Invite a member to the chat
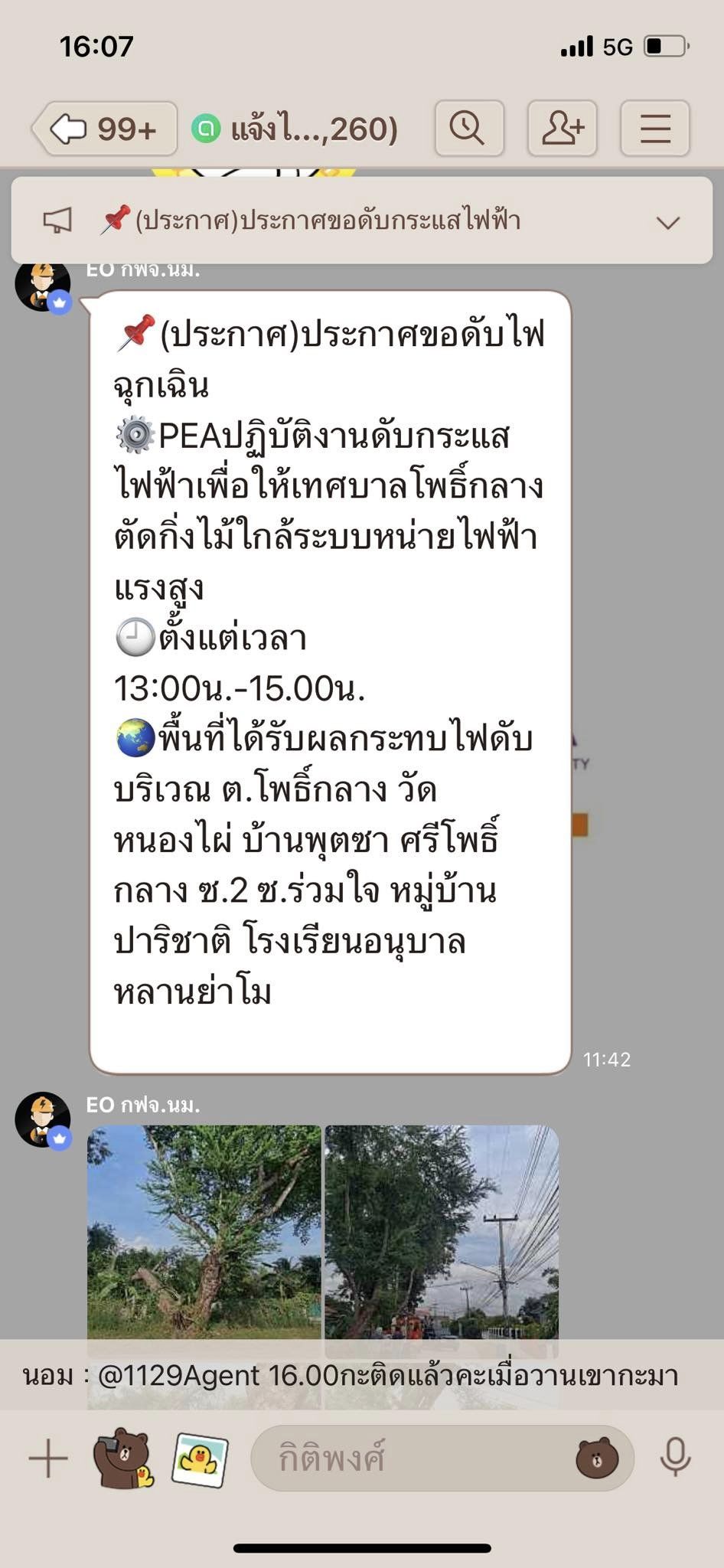724x1568 pixels. pos(563,129)
